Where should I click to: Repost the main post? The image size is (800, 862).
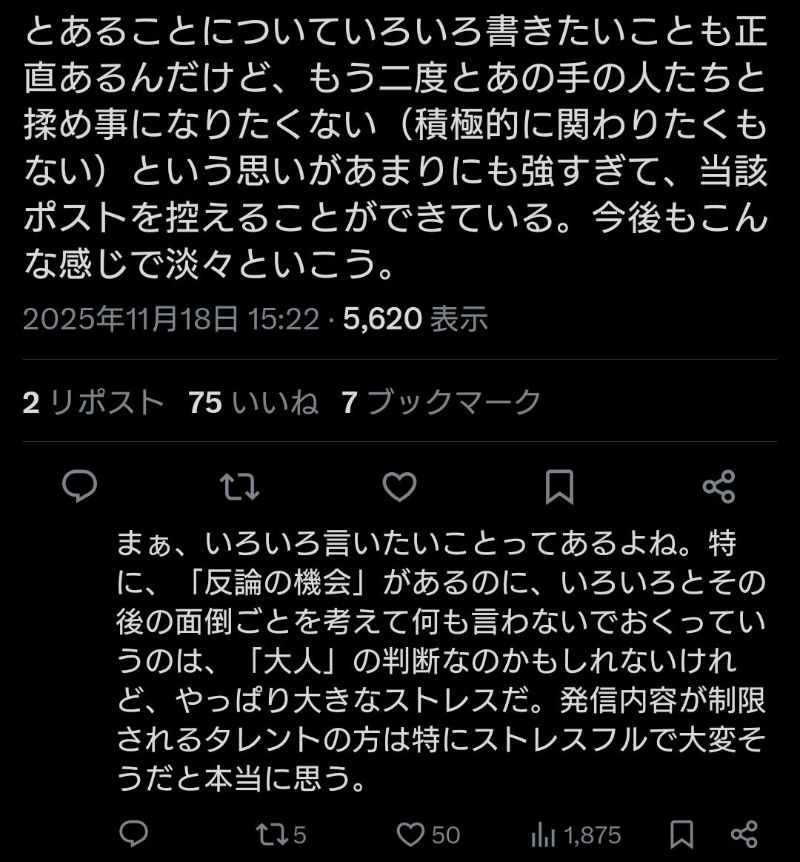coord(240,487)
